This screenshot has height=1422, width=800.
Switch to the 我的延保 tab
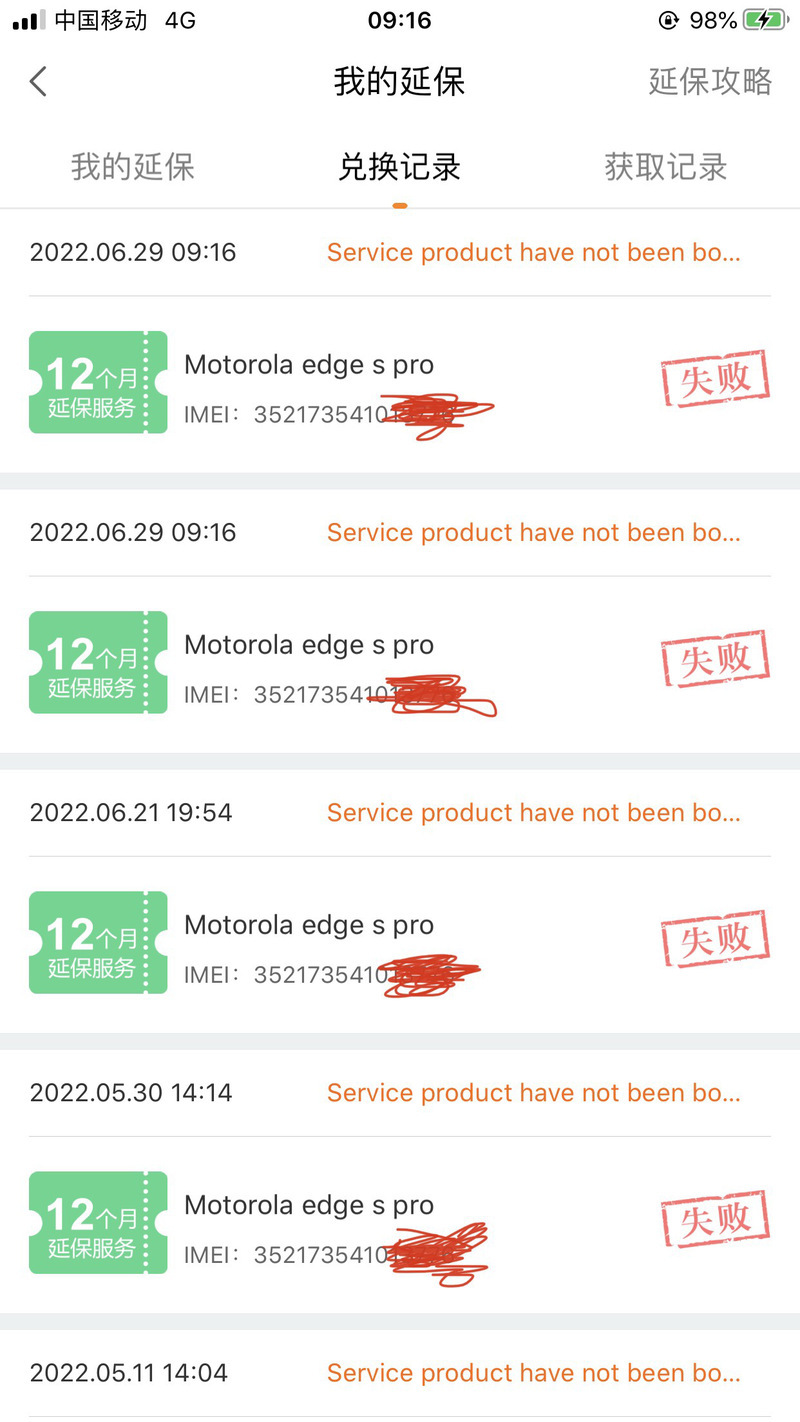pos(133,167)
